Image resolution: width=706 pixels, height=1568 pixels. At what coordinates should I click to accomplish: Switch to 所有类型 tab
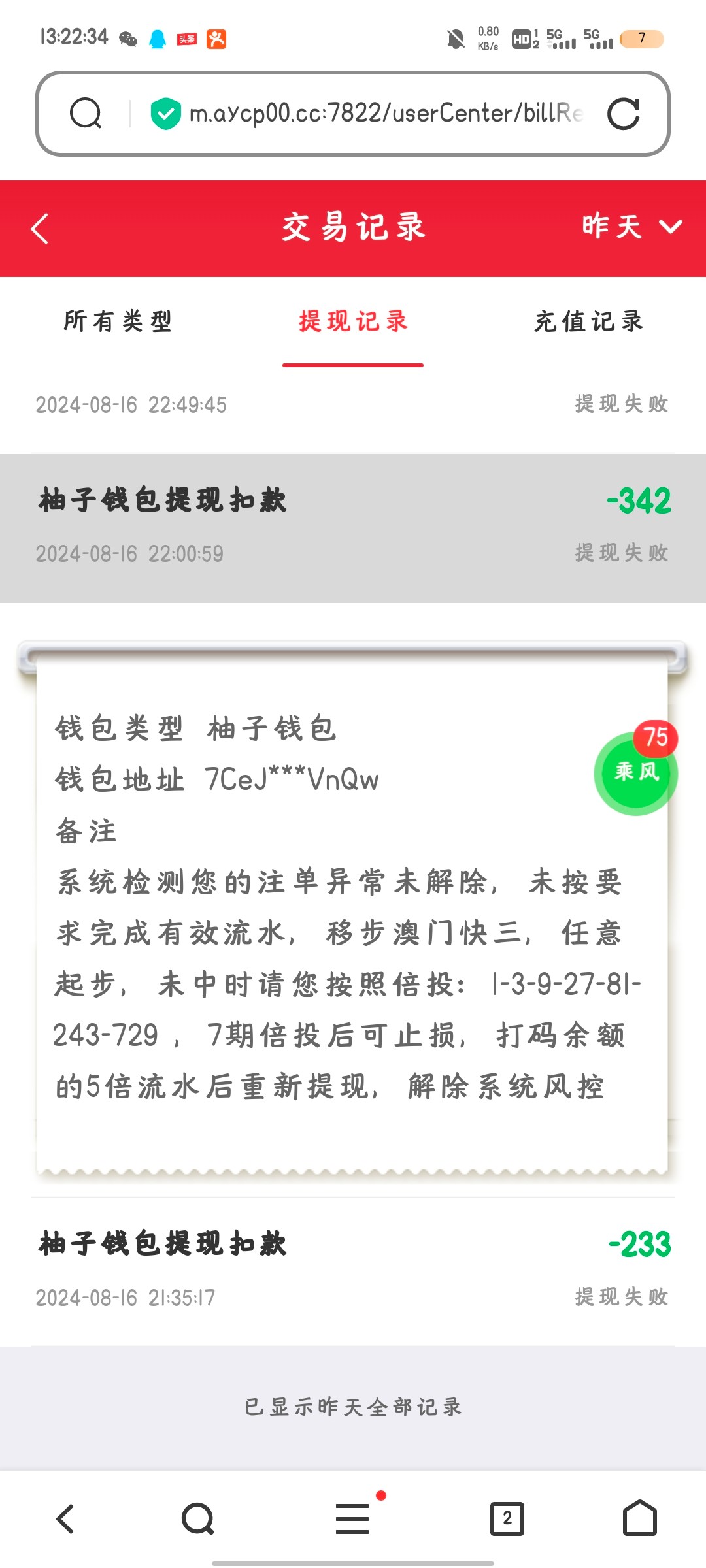[118, 321]
